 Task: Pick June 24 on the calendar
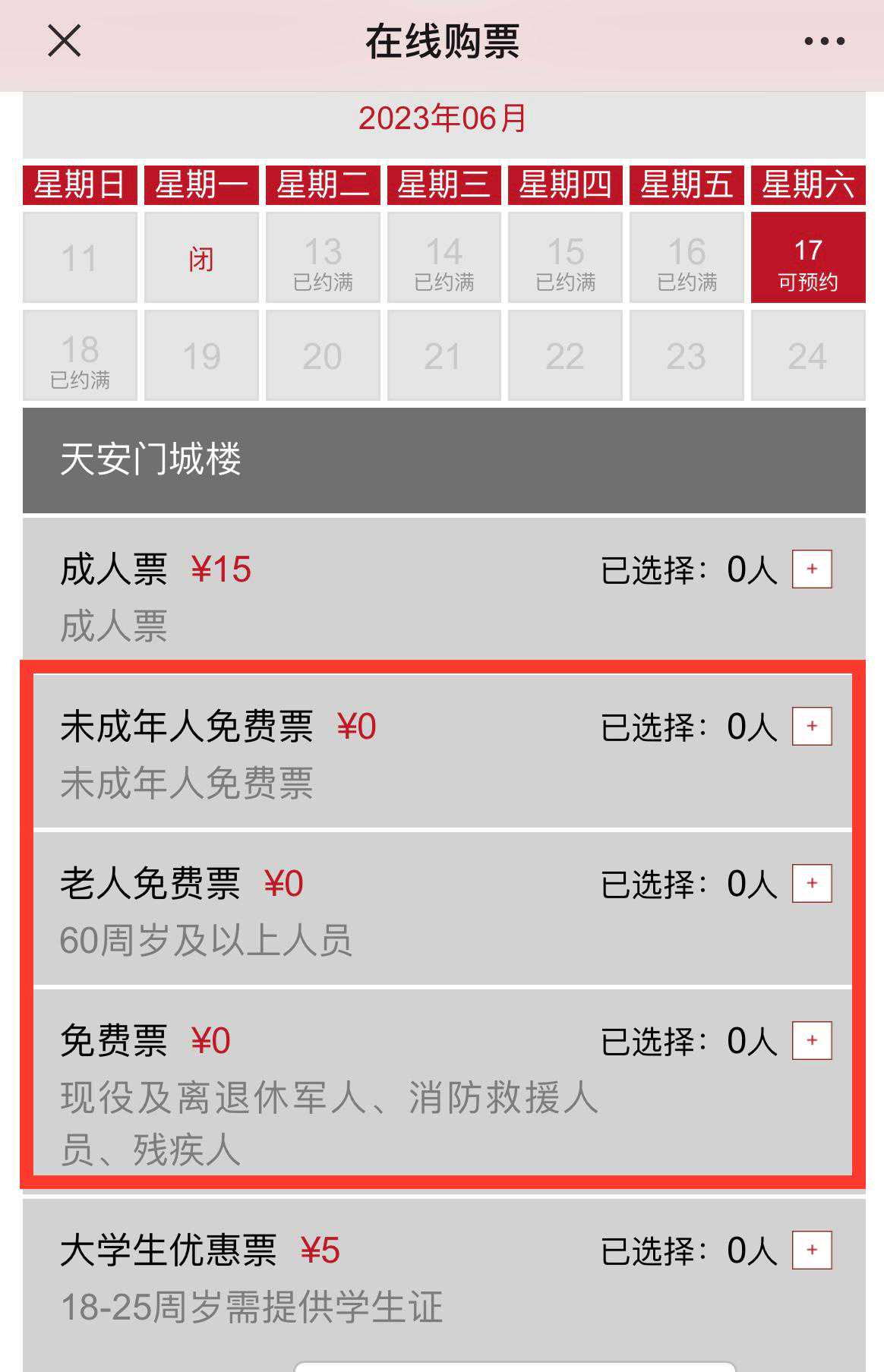click(x=807, y=356)
